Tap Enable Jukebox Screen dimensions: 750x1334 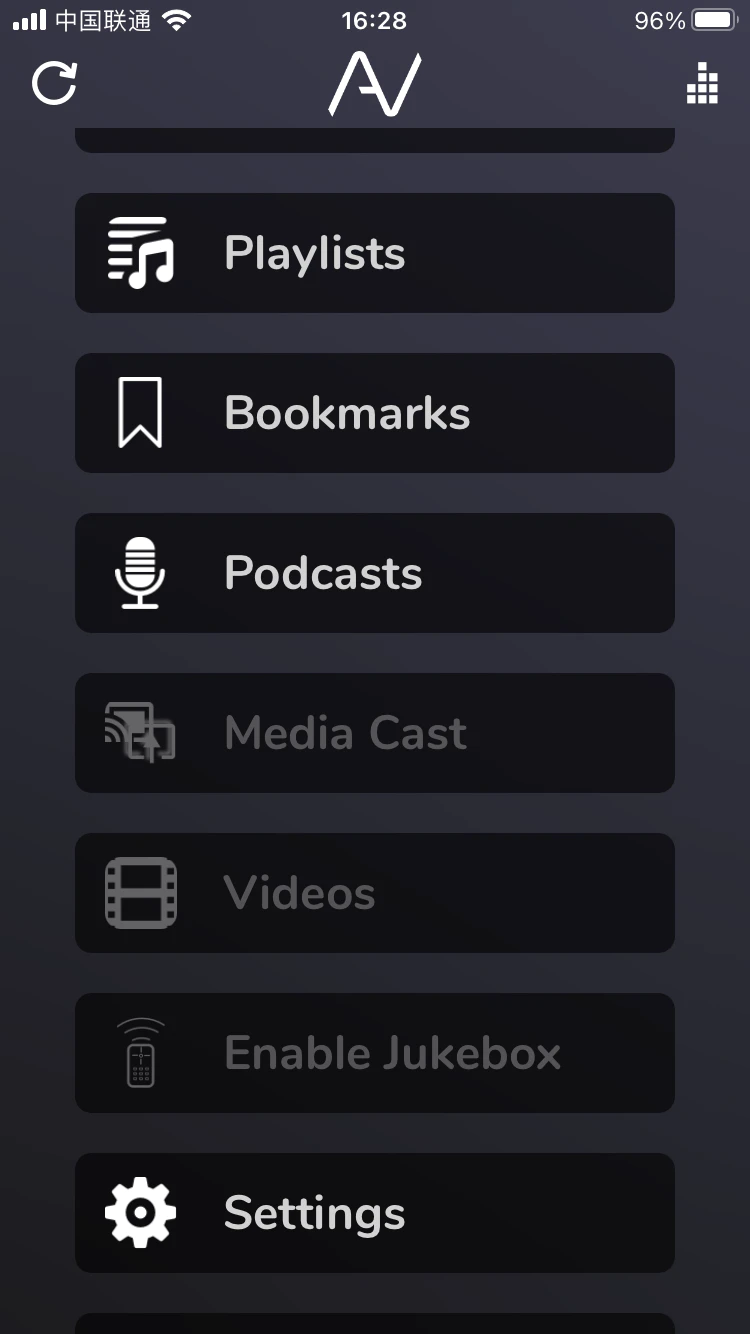click(x=374, y=1053)
